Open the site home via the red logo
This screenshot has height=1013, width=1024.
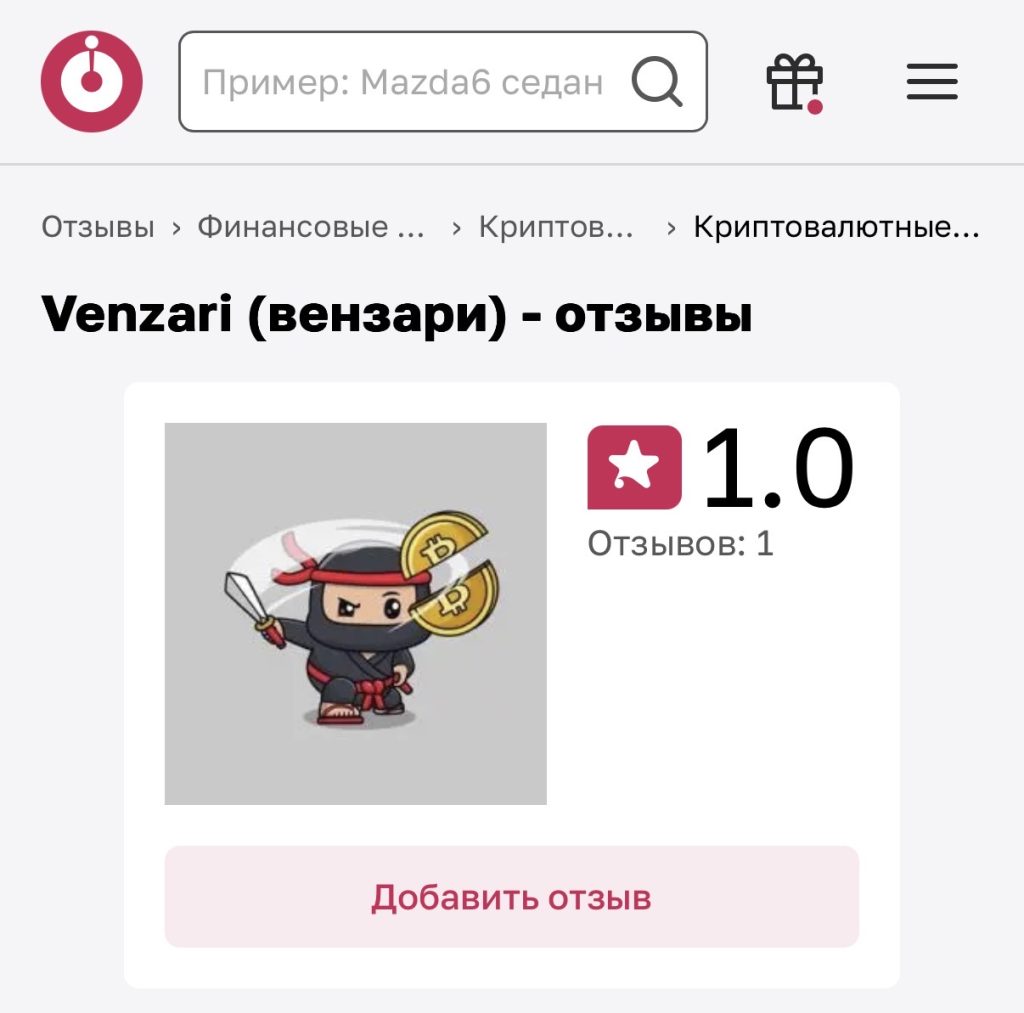click(91, 81)
